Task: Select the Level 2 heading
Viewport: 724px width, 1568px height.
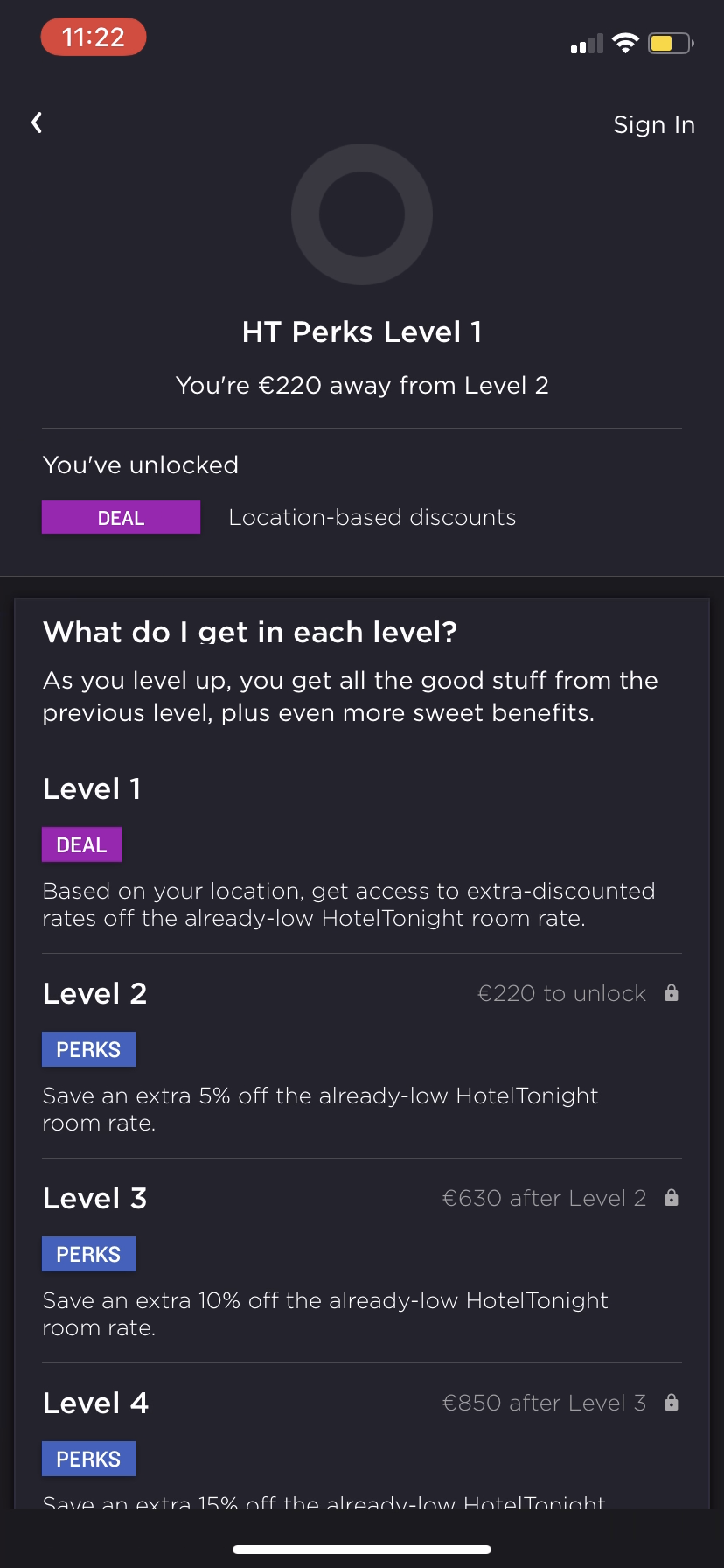Action: click(94, 993)
